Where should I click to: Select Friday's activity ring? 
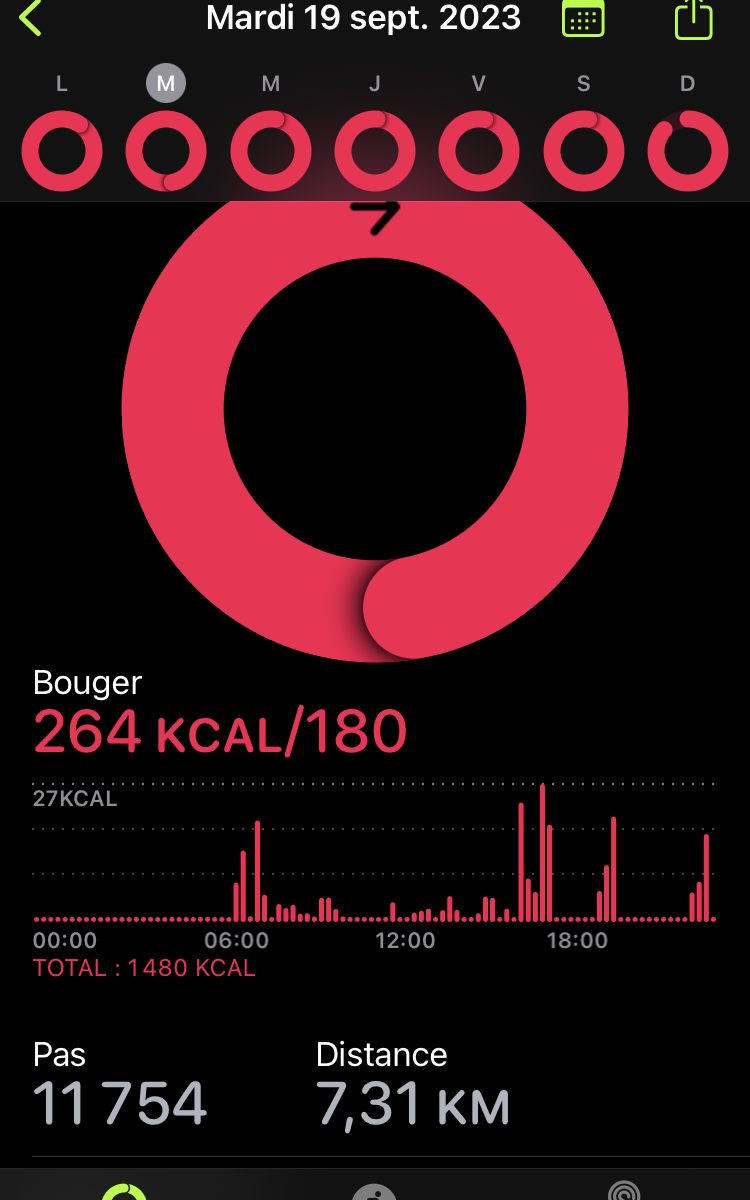(479, 151)
